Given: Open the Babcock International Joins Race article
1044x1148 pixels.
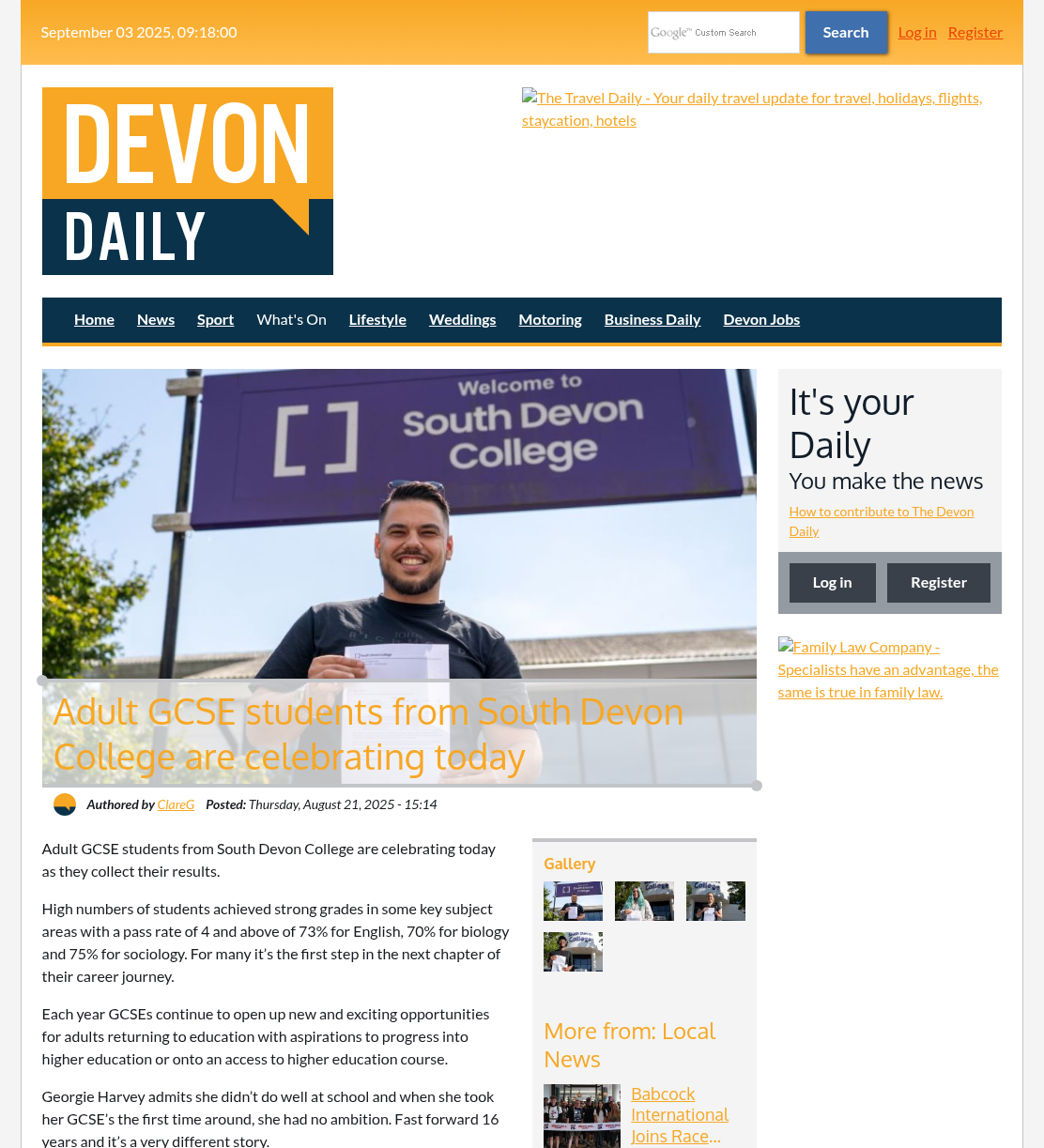Looking at the screenshot, I should [x=680, y=1115].
